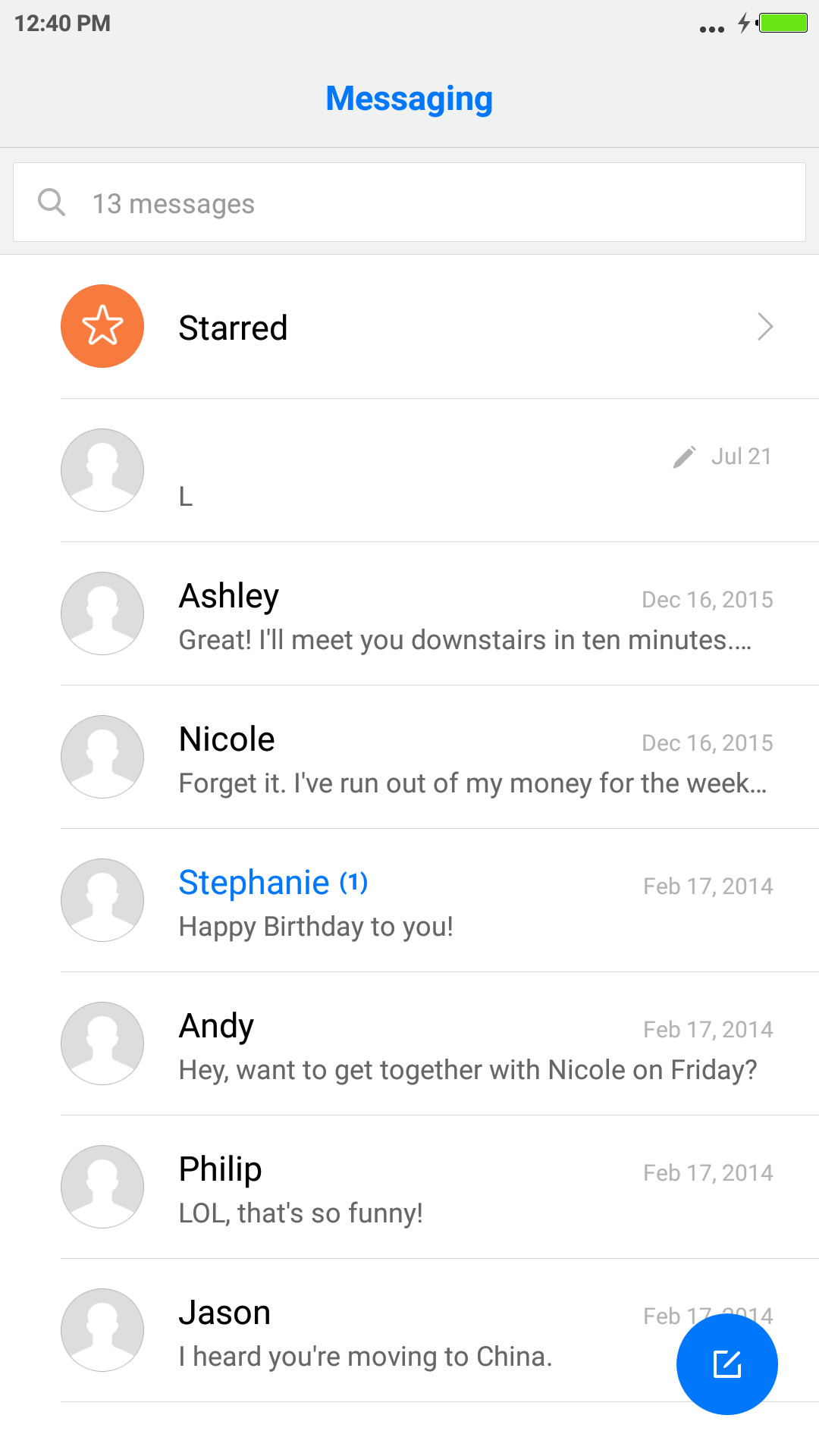
Task: Open the draft conversation from Jul 21
Action: [409, 470]
